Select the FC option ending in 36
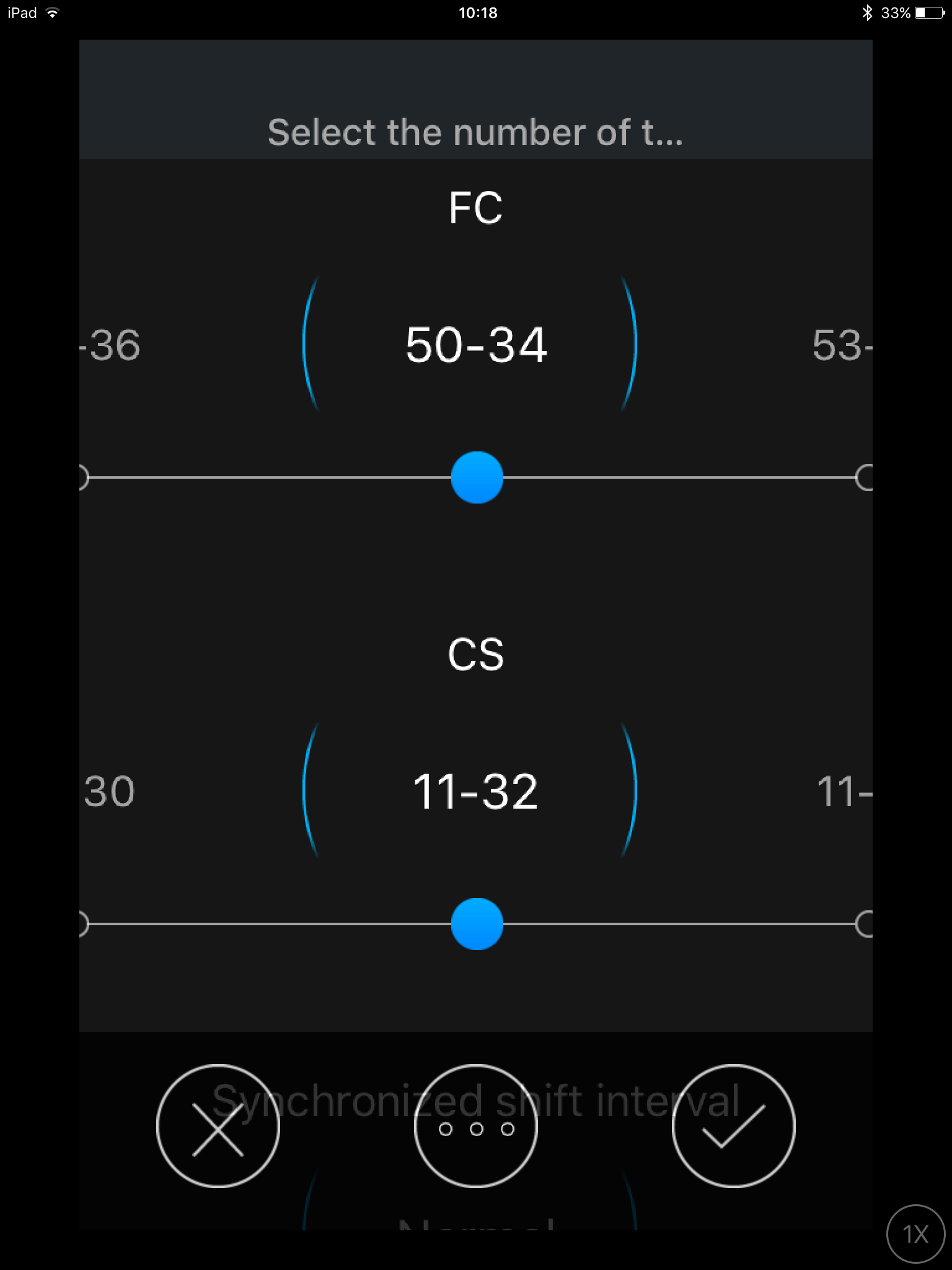This screenshot has width=952, height=1270. (112, 345)
